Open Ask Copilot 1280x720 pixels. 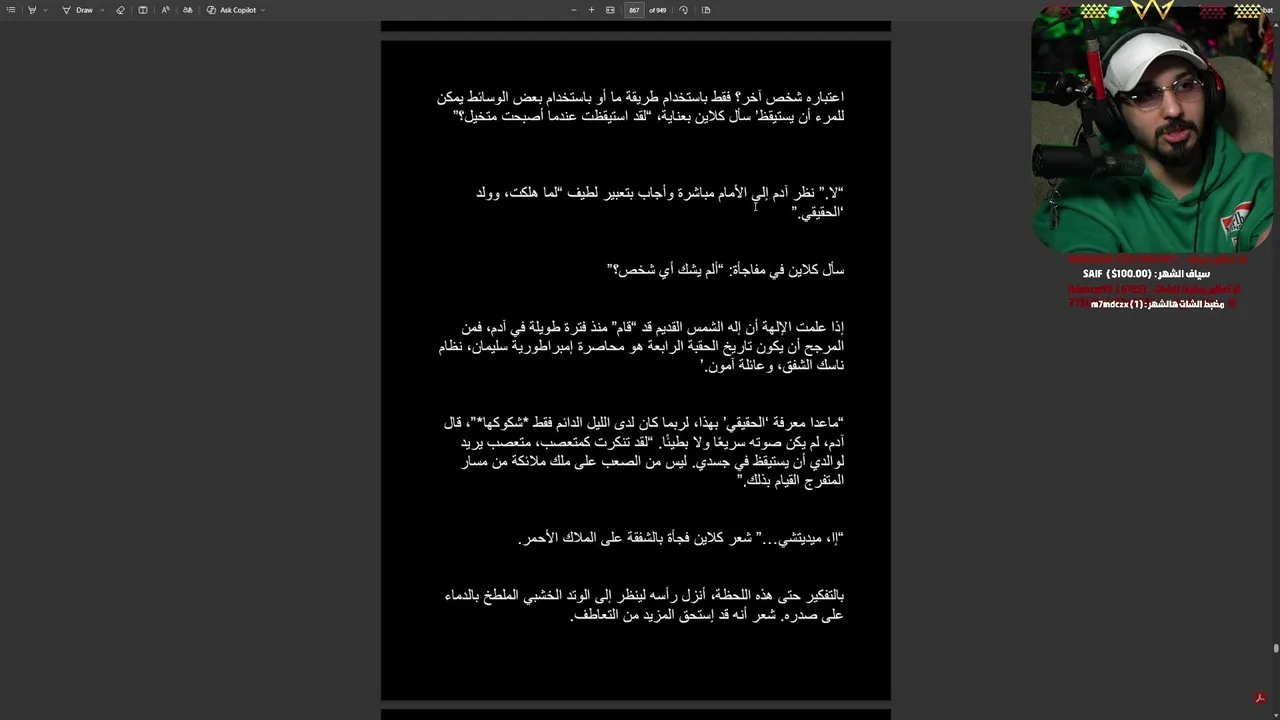coord(231,10)
